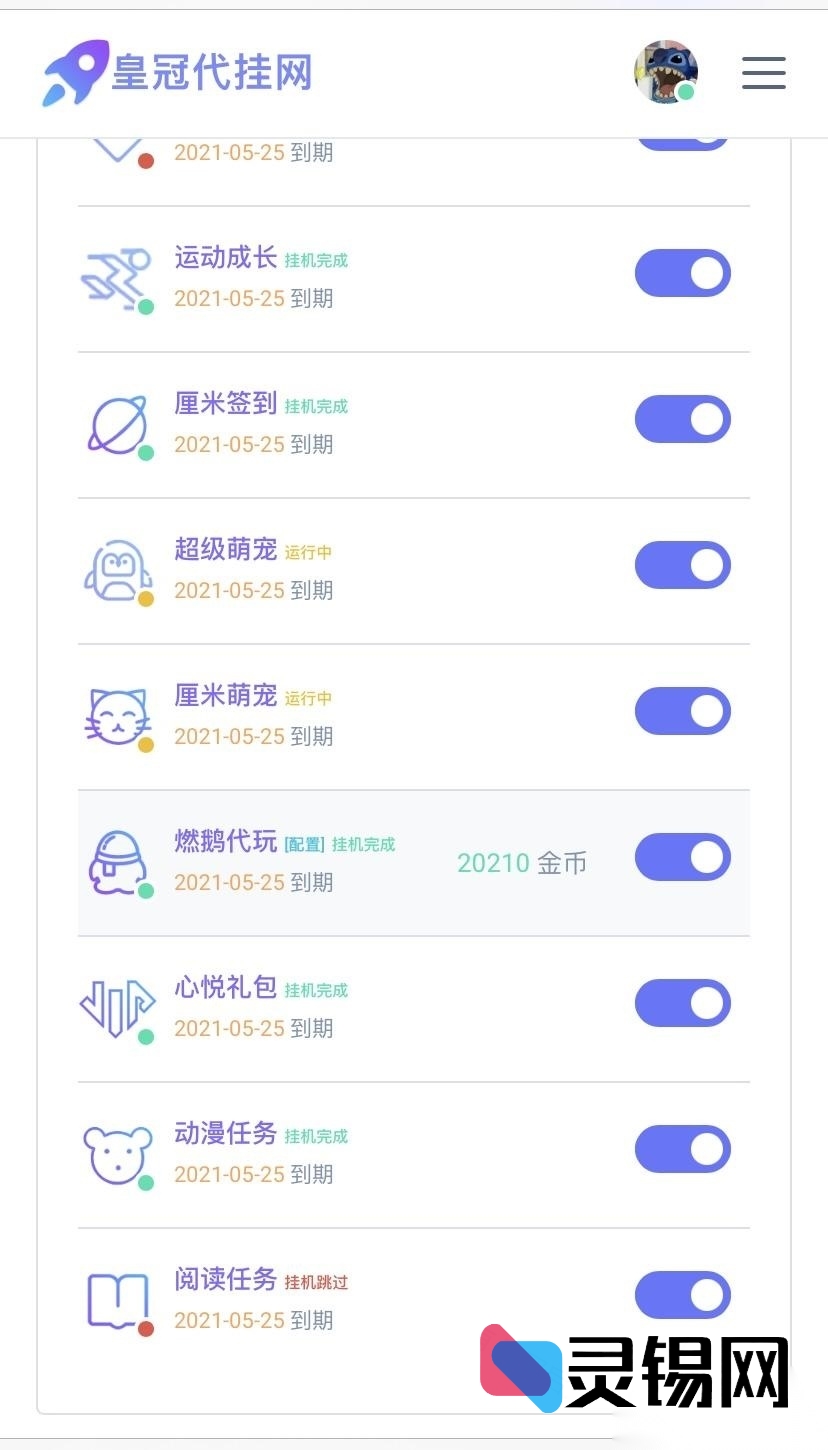The width and height of the screenshot is (828, 1450).
Task: Turn off the 阅读任务 toggle
Action: coord(683,1295)
